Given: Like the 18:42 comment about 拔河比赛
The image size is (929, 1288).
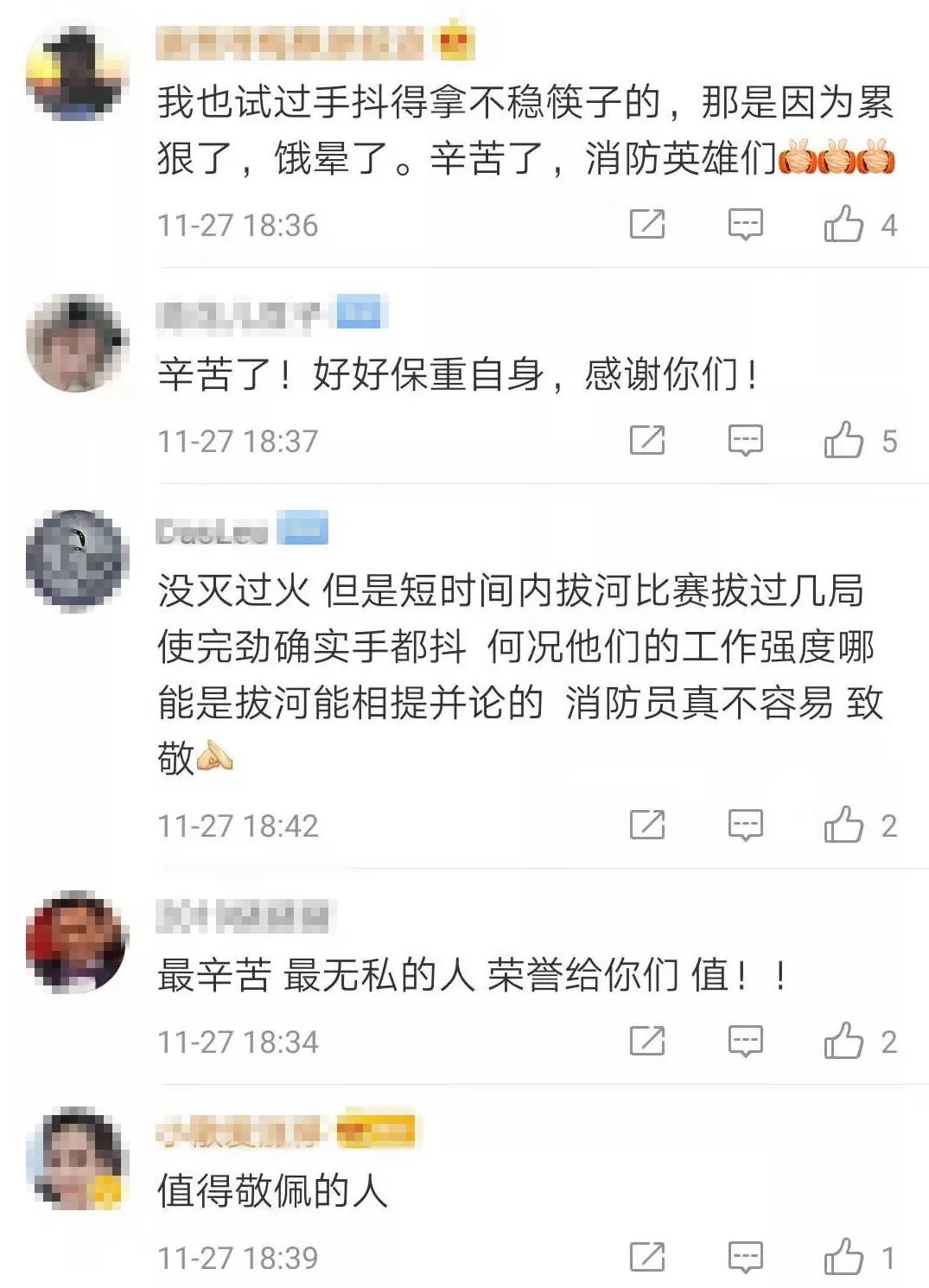Looking at the screenshot, I should tap(843, 826).
